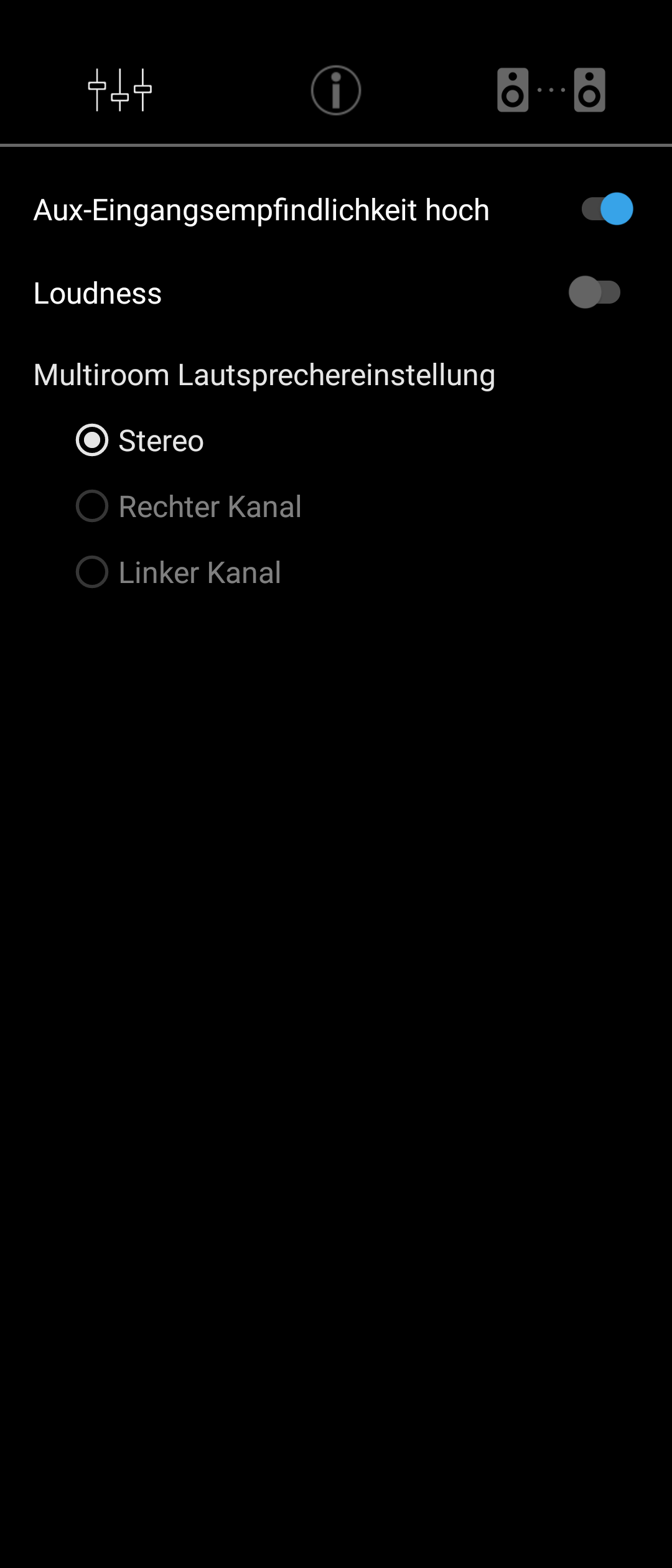Switch to the equalizer settings tab
672x1568 pixels.
point(119,90)
